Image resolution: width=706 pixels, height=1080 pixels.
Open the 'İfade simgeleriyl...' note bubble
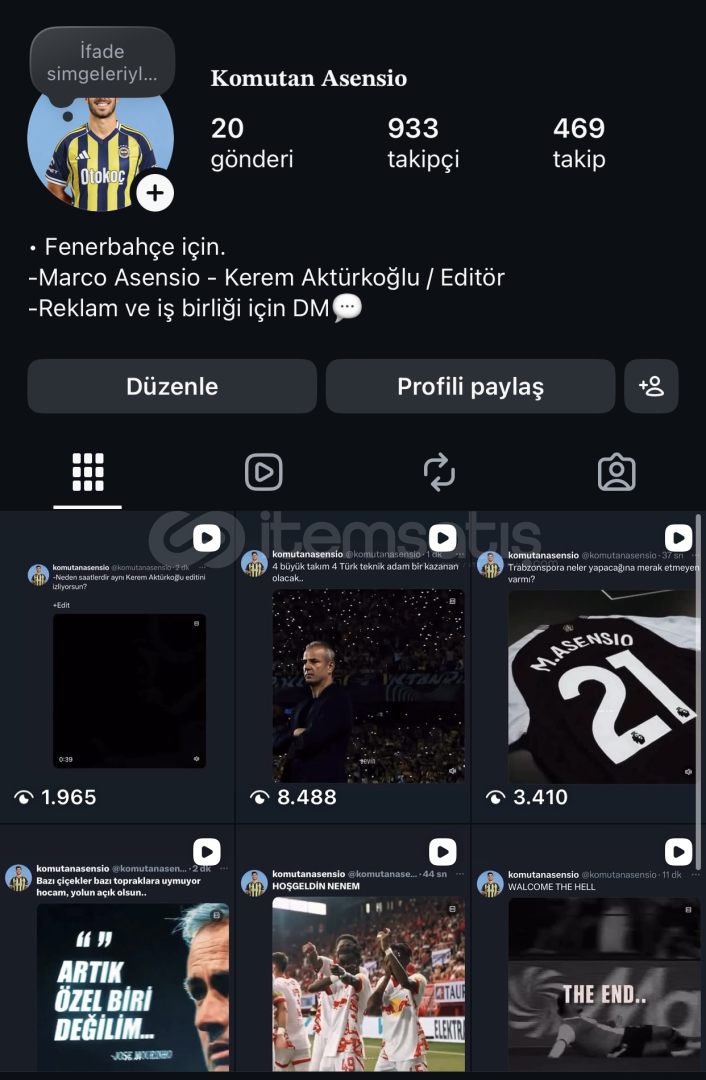coord(103,62)
